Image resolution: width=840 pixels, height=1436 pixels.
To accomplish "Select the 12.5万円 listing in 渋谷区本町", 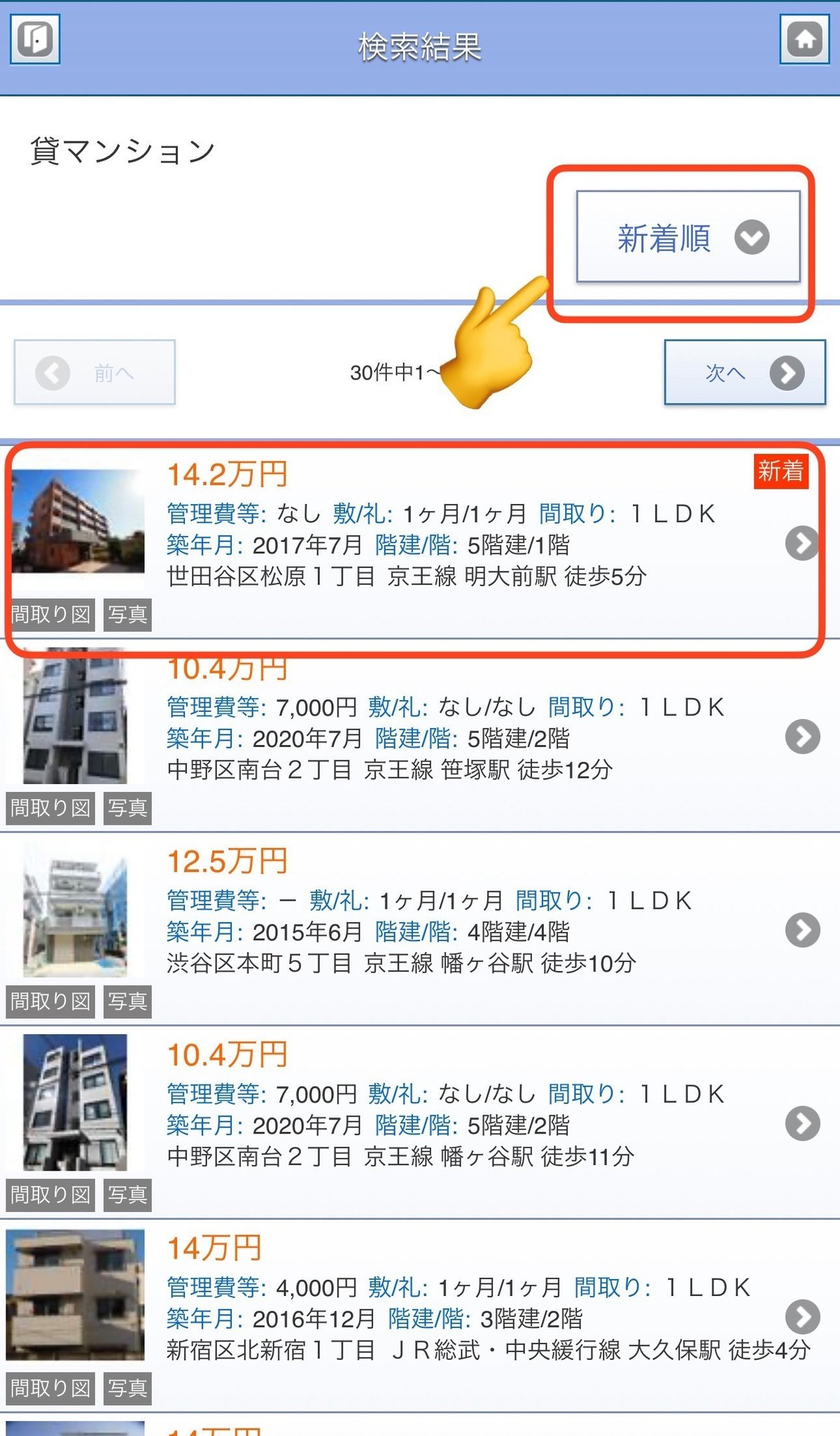I will click(x=420, y=930).
